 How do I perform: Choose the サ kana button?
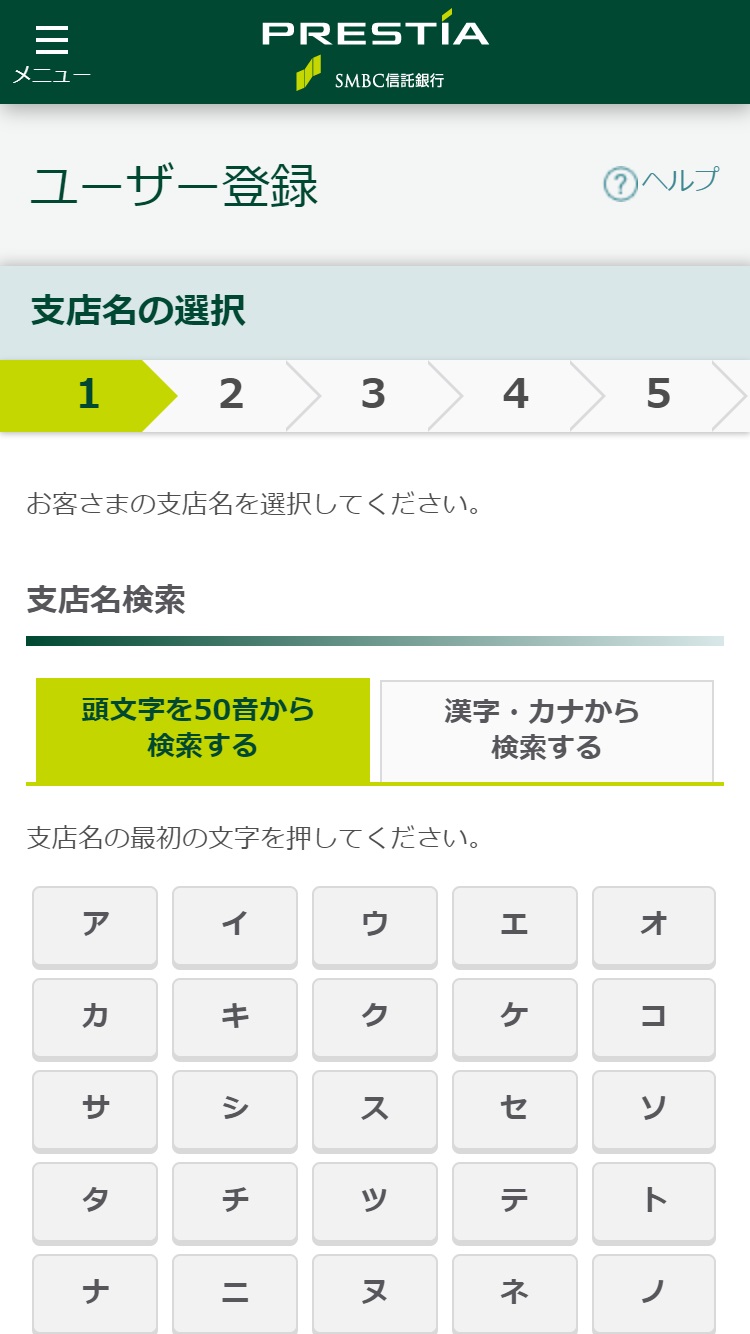click(x=95, y=1111)
